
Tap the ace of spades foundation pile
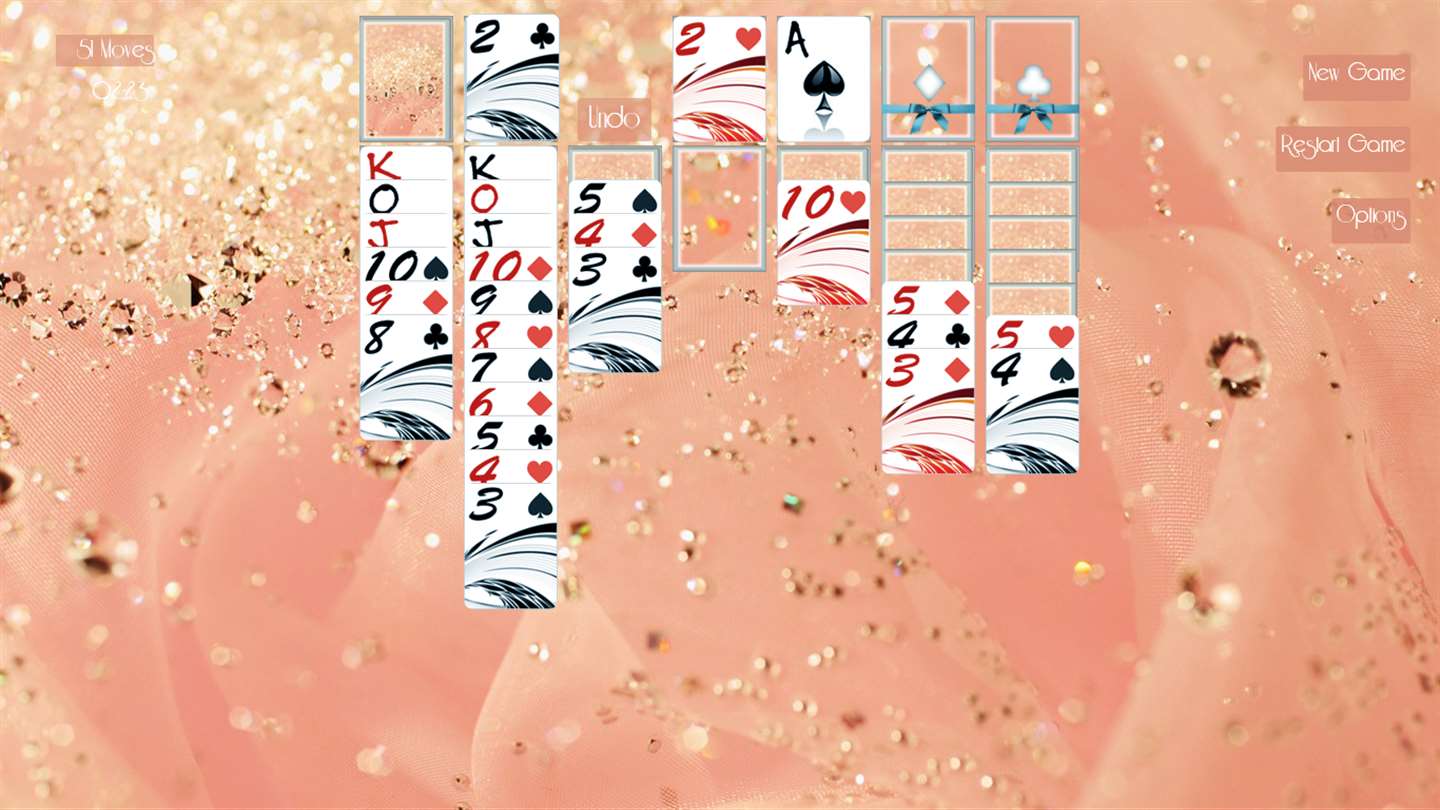(x=823, y=78)
